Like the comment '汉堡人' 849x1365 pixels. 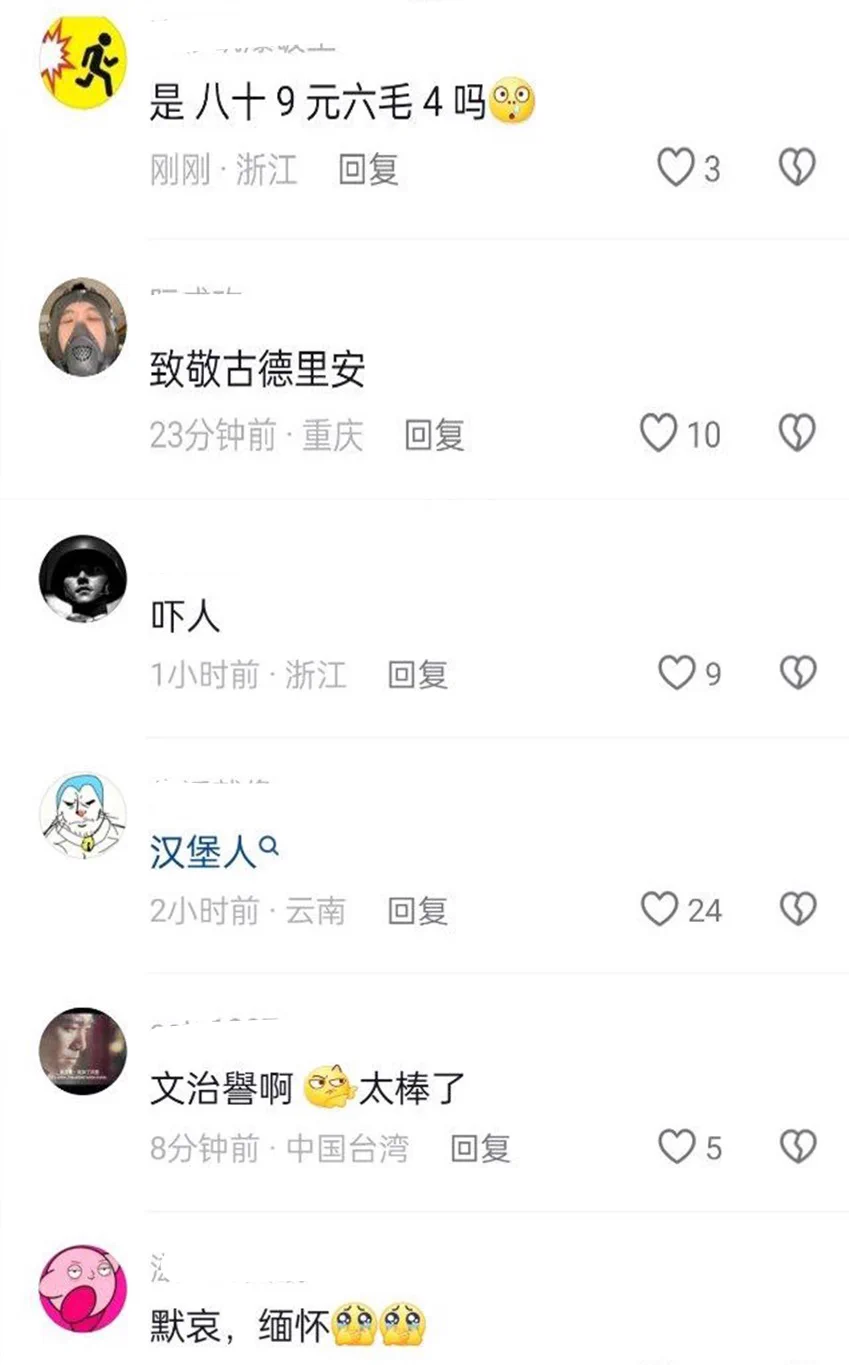pyautogui.click(x=659, y=909)
